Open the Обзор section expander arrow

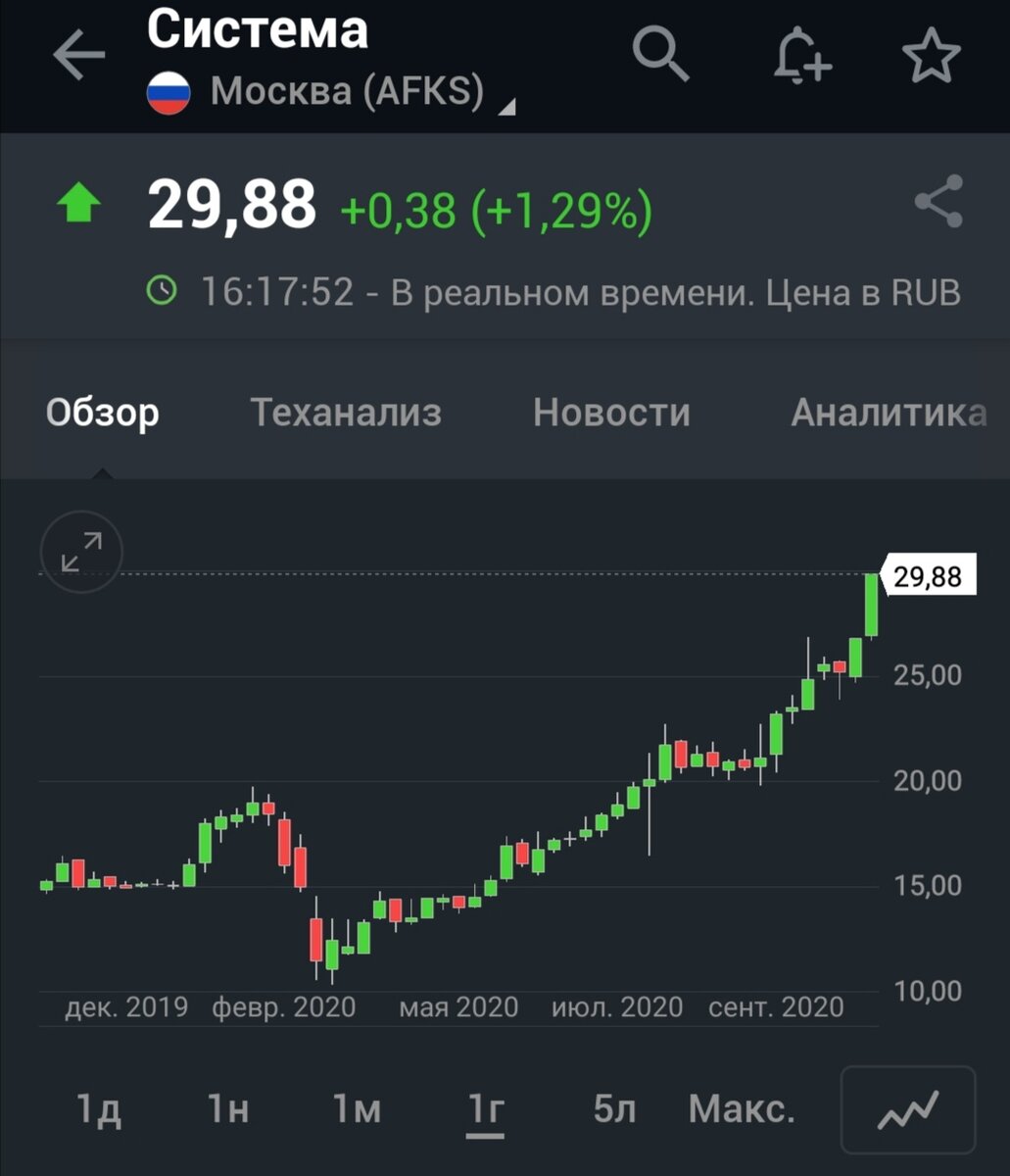(x=101, y=473)
